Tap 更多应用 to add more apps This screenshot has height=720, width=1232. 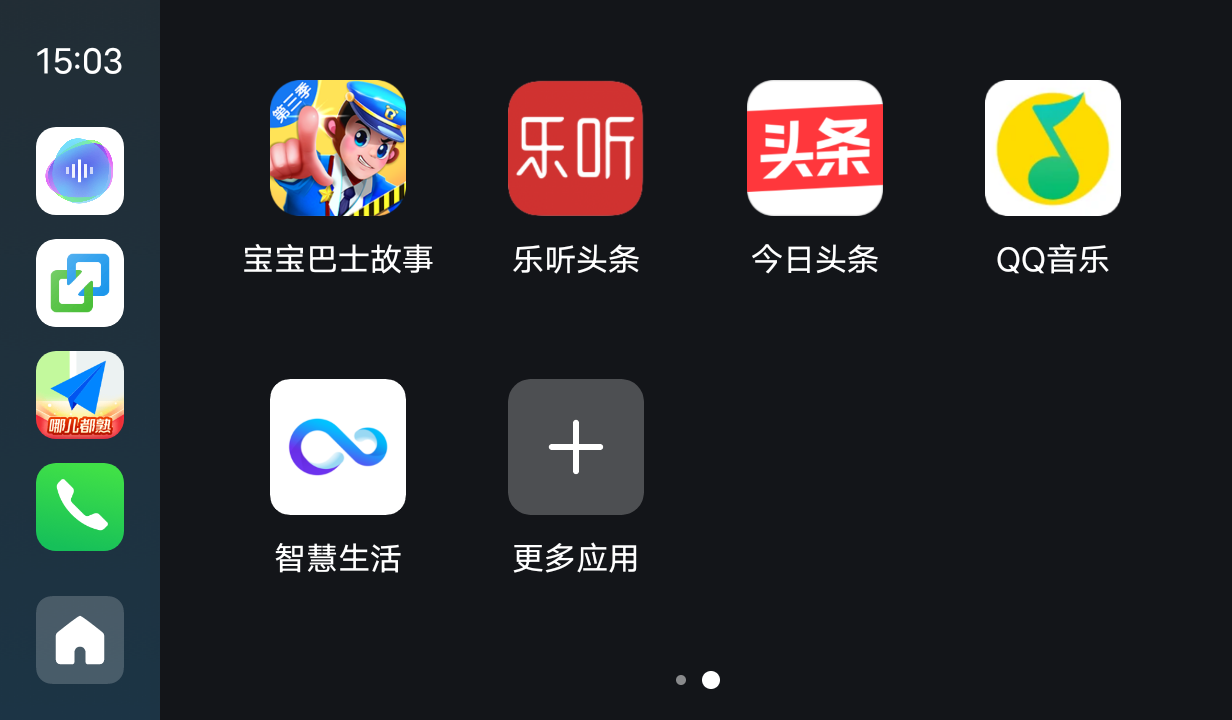click(575, 447)
